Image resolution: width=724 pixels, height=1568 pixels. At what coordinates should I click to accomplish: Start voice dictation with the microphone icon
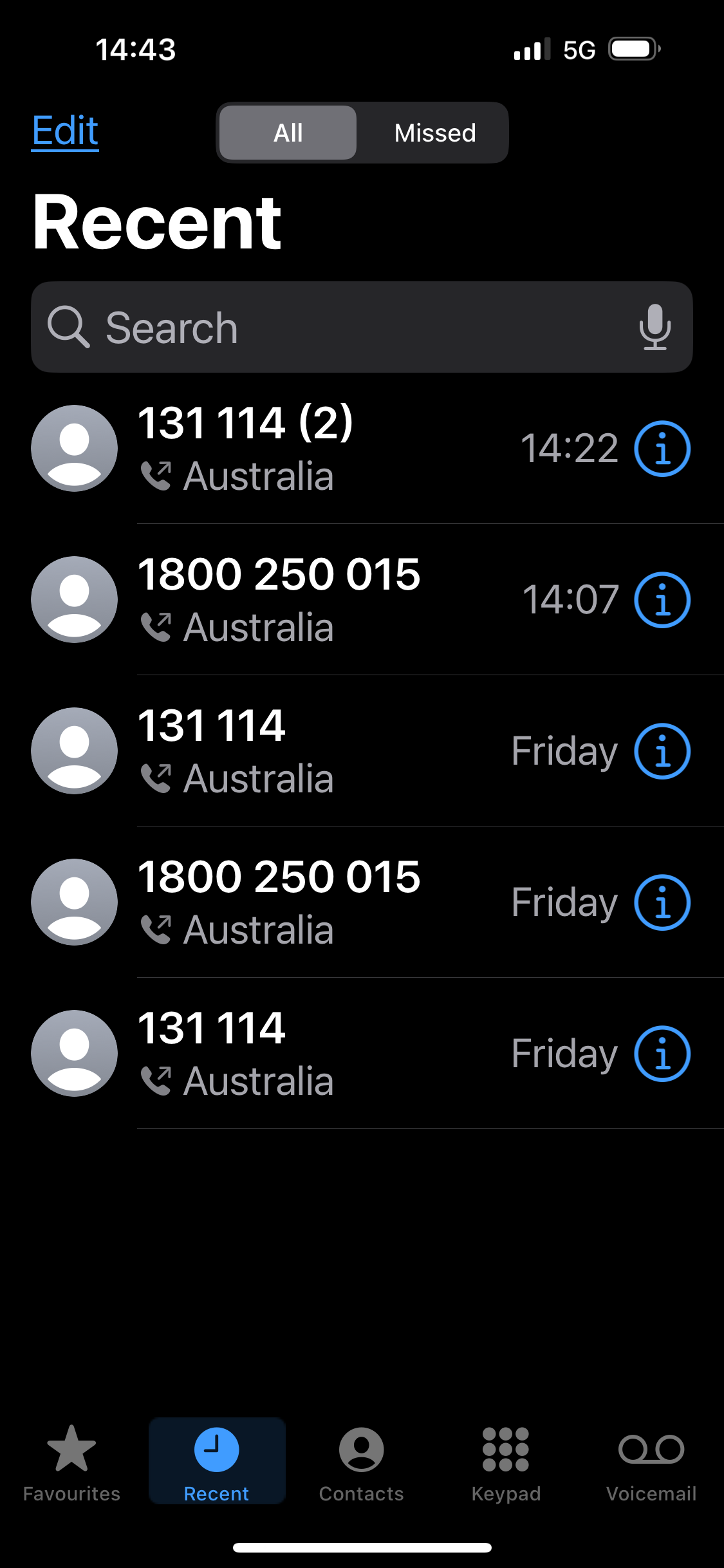tap(654, 328)
